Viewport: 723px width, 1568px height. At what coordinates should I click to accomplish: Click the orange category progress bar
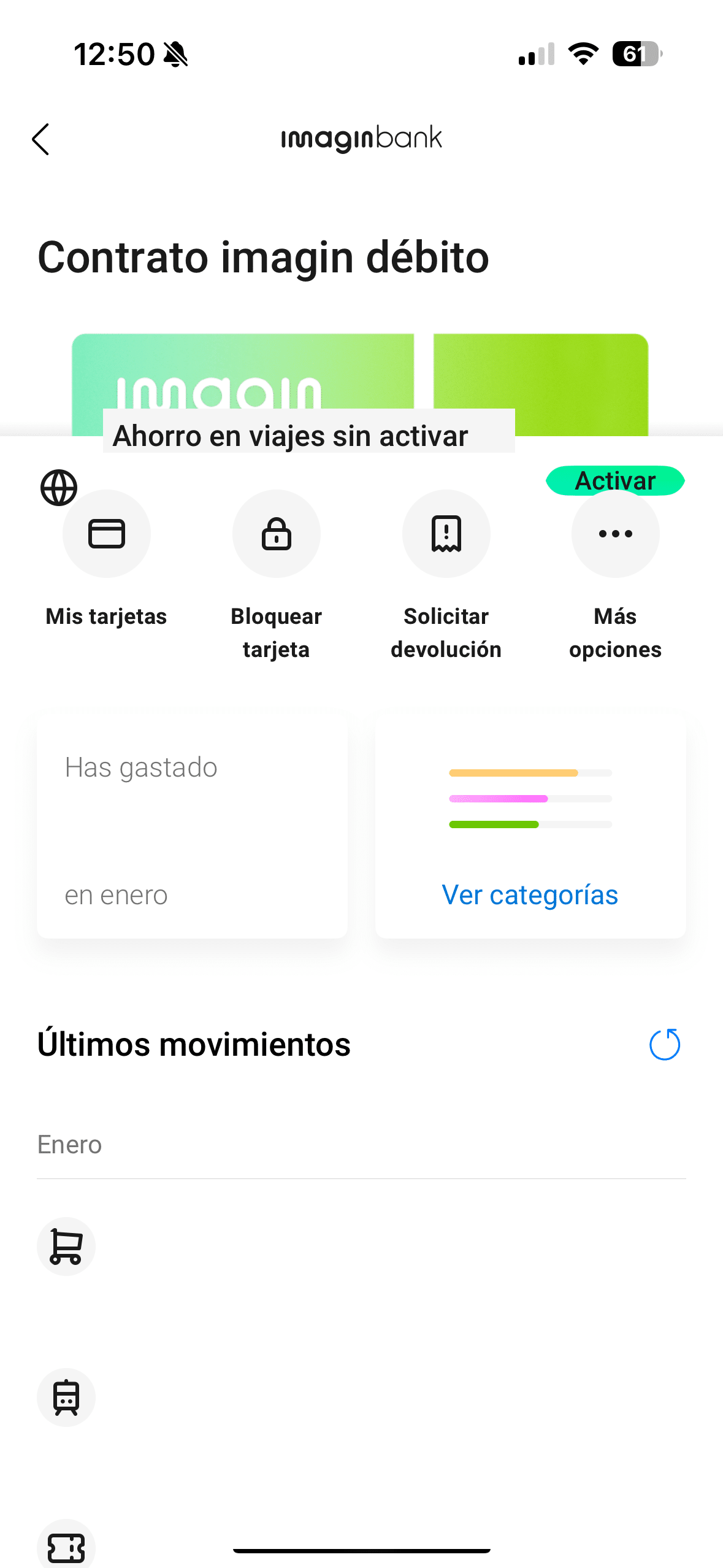pyautogui.click(x=529, y=774)
